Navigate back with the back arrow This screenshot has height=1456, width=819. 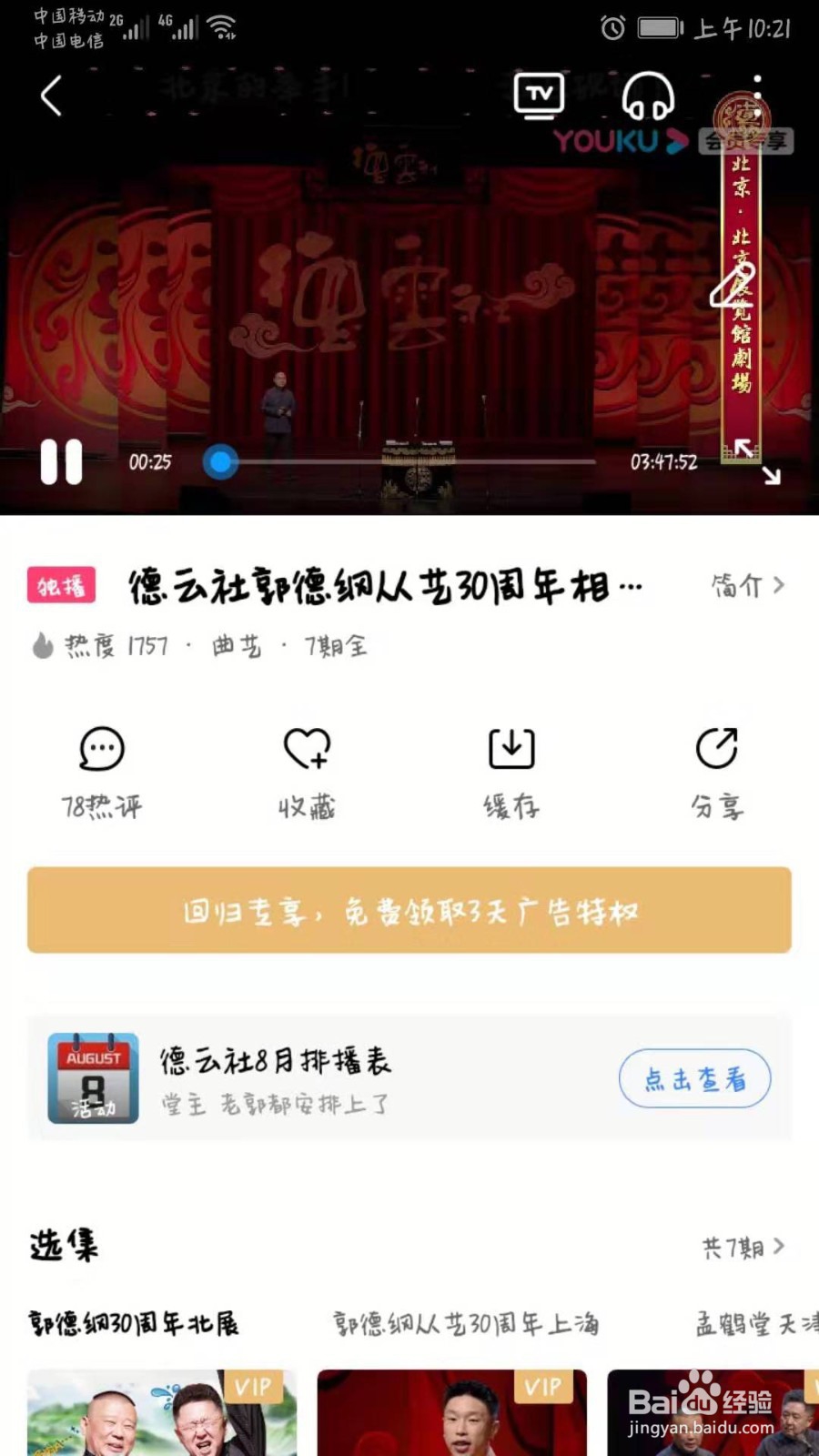coord(51,95)
